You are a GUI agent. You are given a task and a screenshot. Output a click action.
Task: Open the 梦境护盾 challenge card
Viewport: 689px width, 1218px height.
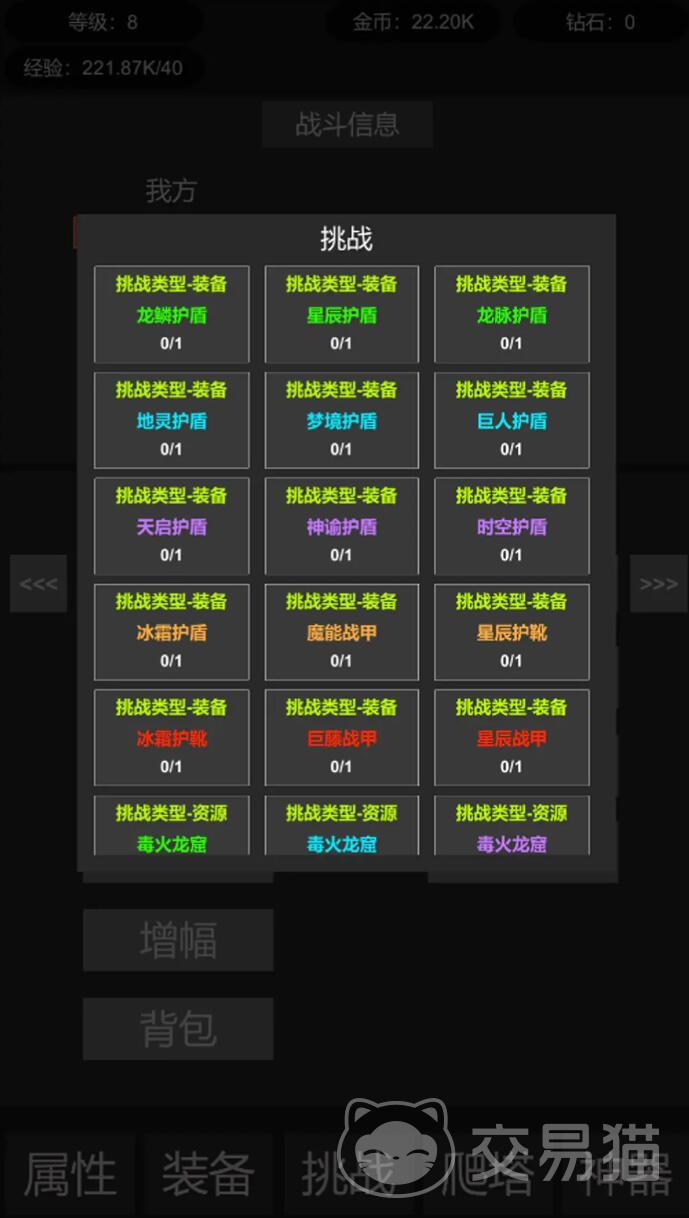coord(341,420)
